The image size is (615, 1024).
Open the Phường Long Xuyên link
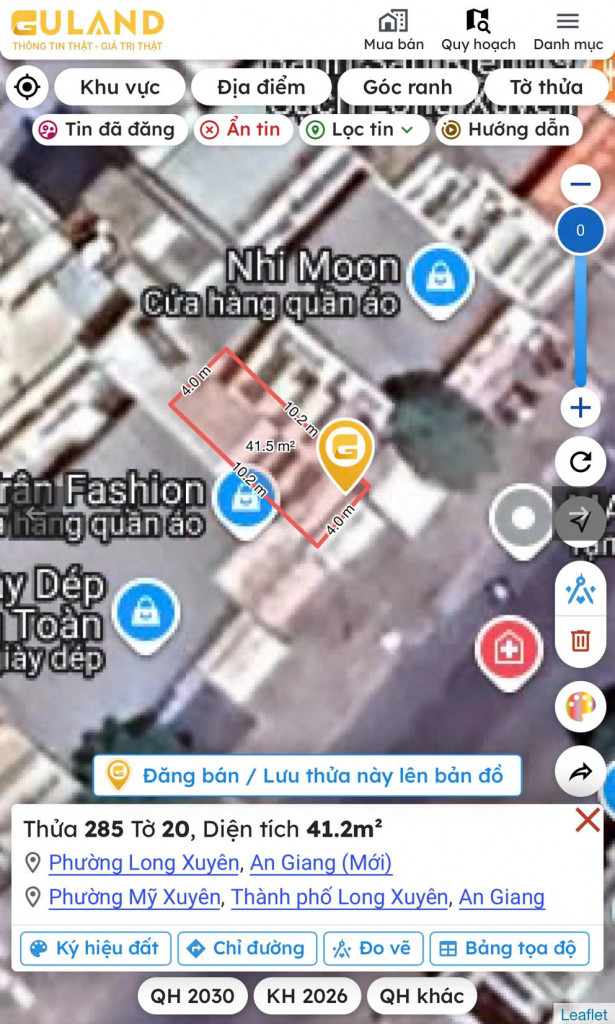[x=144, y=863]
